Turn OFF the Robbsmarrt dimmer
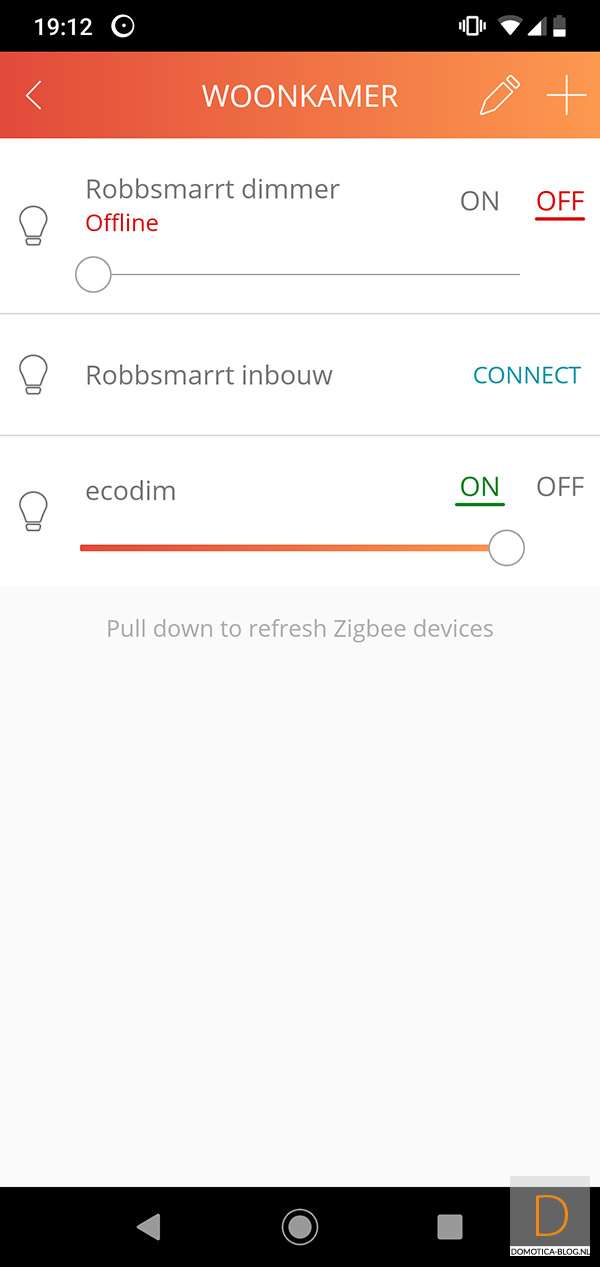This screenshot has height=1267, width=600. pyautogui.click(x=559, y=201)
